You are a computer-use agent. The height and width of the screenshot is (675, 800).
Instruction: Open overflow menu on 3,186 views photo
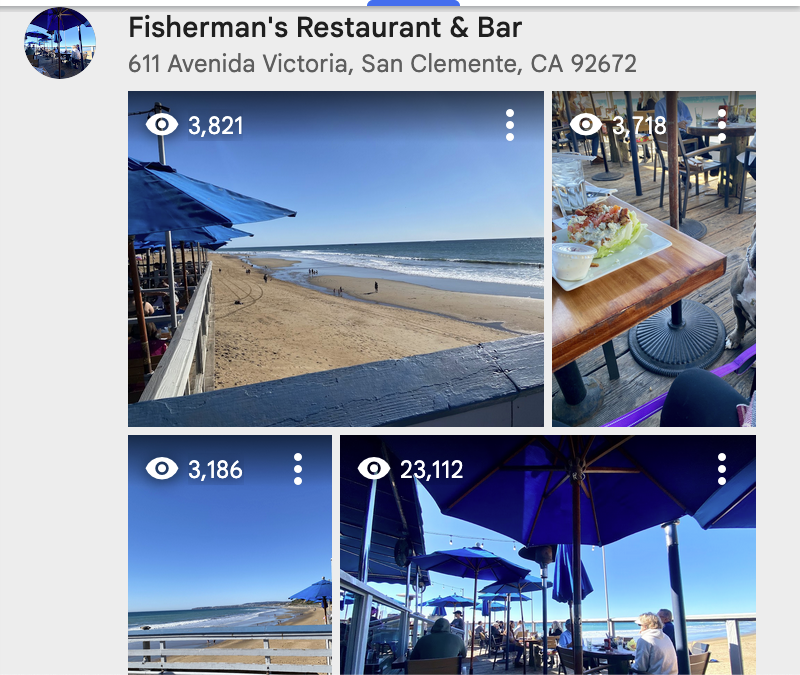[x=298, y=469]
